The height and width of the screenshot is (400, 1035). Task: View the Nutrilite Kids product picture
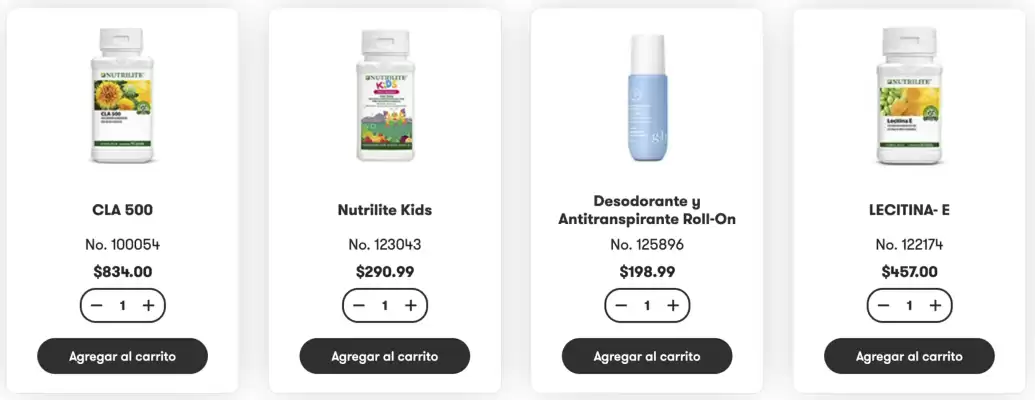(x=385, y=97)
